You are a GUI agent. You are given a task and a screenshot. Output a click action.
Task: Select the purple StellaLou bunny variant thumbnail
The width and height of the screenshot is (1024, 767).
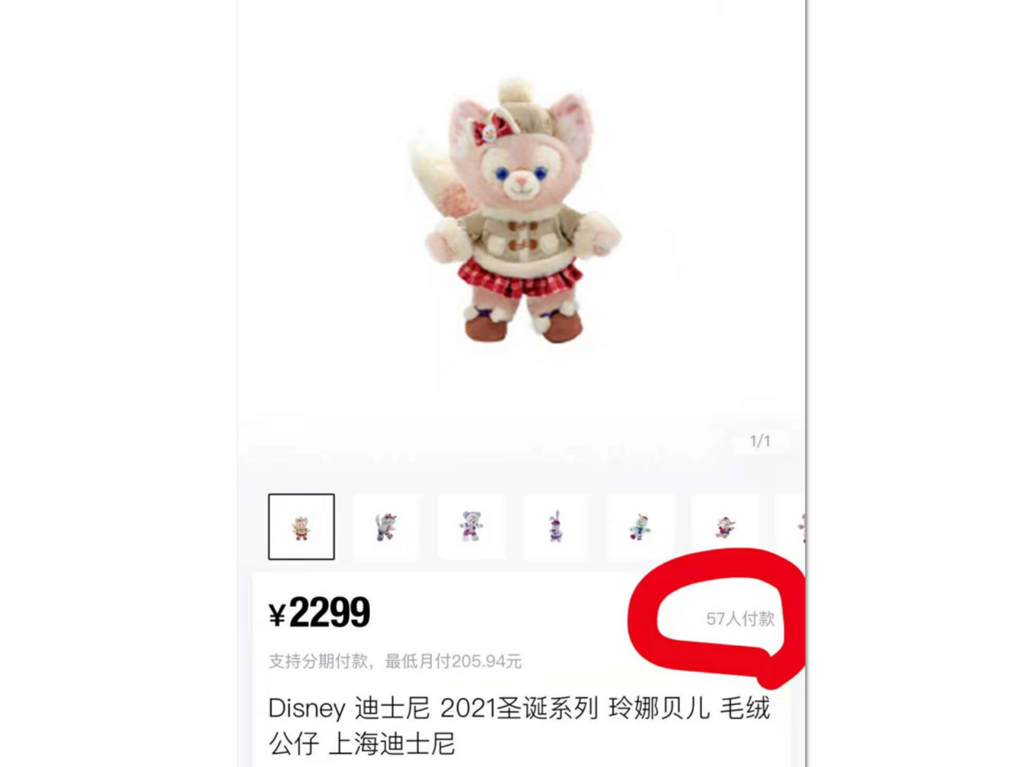[555, 527]
